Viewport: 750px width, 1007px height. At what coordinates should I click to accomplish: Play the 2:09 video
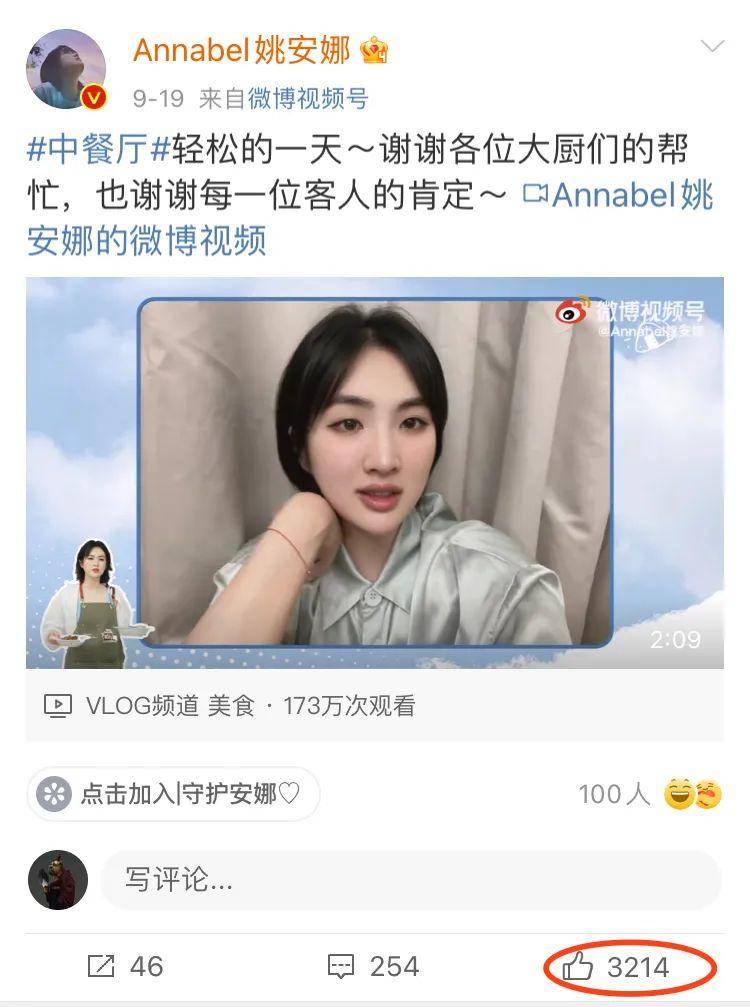(374, 472)
